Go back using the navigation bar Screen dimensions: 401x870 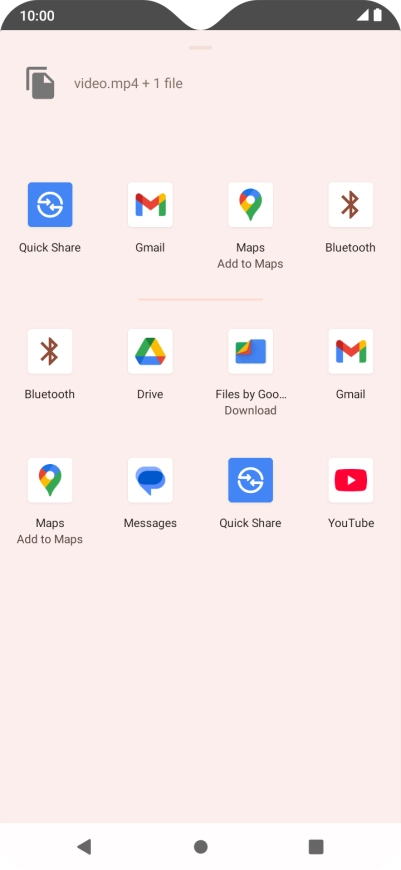tap(84, 846)
